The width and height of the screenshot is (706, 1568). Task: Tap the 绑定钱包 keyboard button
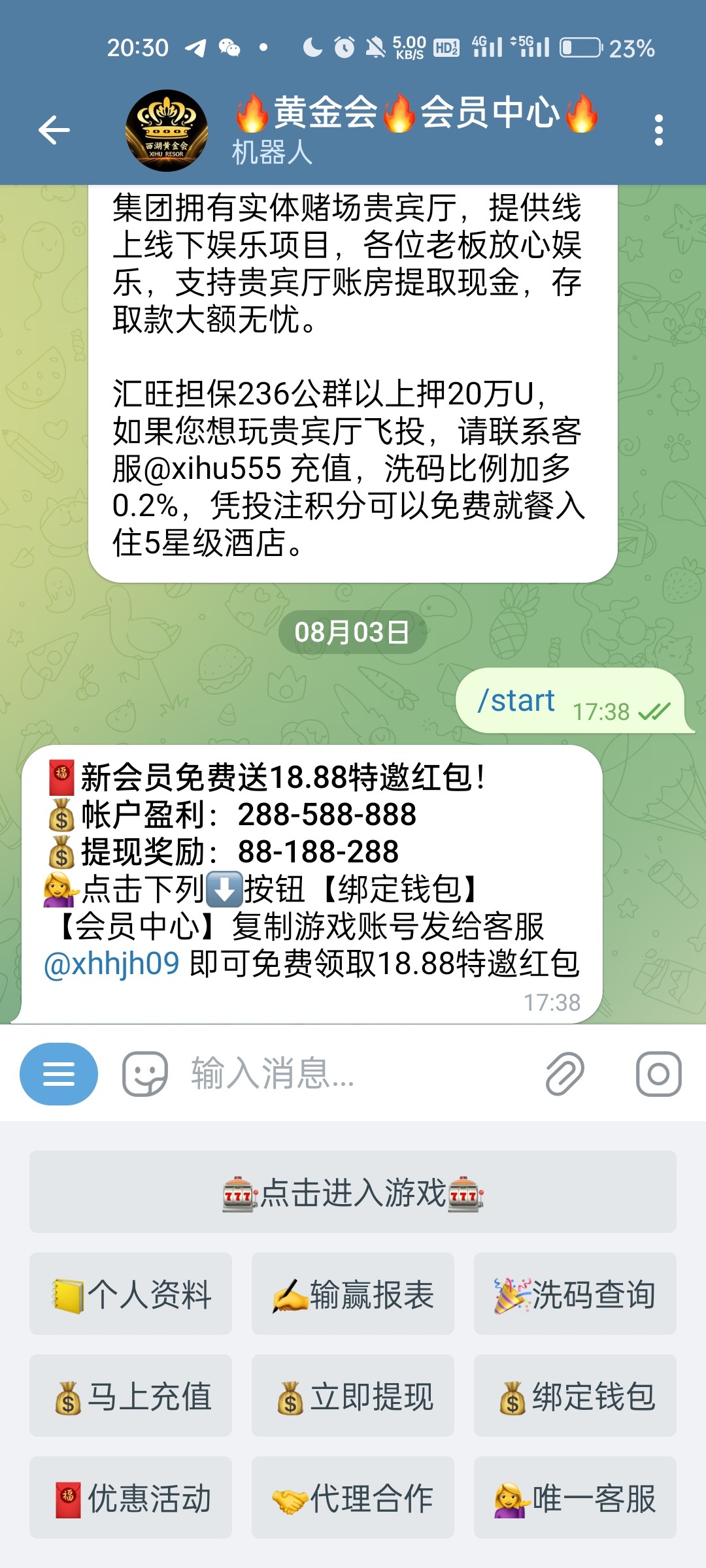coord(575,1396)
